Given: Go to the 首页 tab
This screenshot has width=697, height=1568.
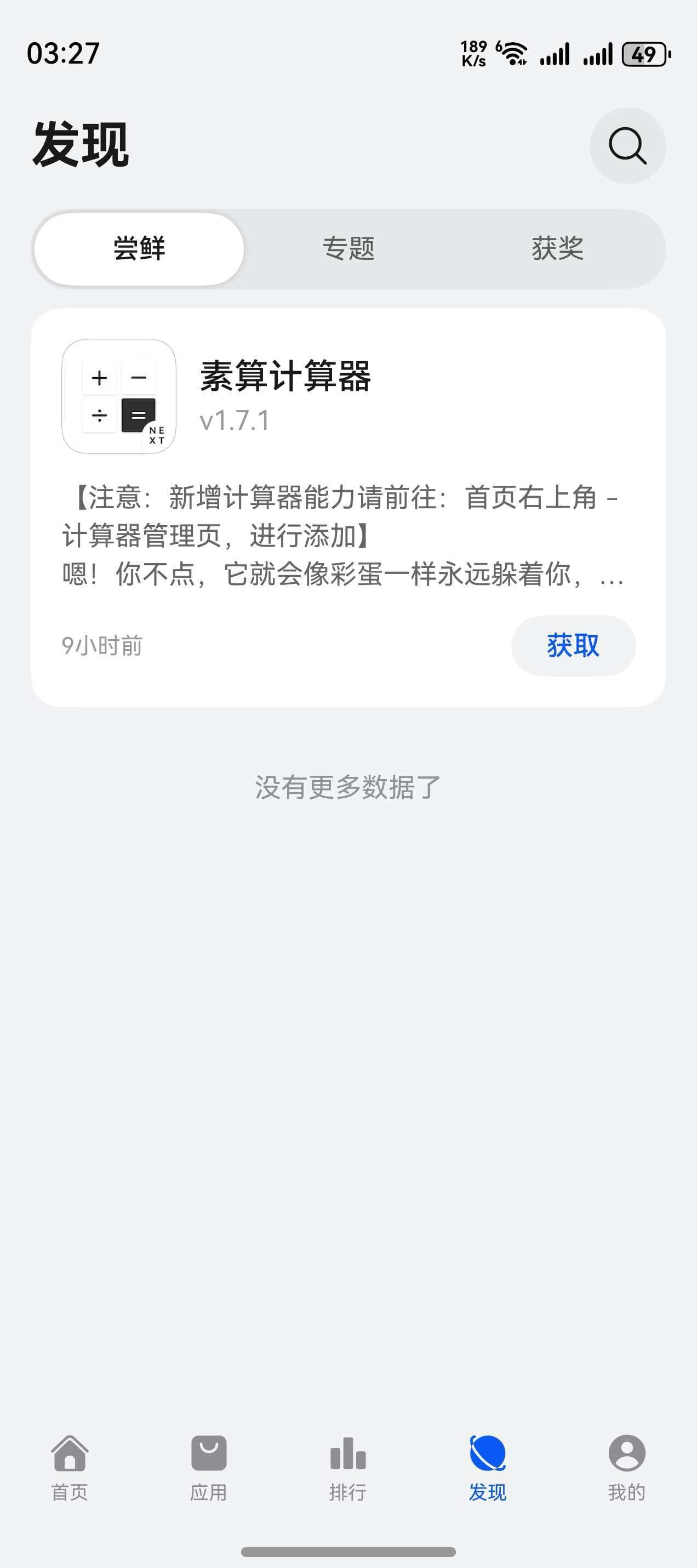Looking at the screenshot, I should [70, 1467].
